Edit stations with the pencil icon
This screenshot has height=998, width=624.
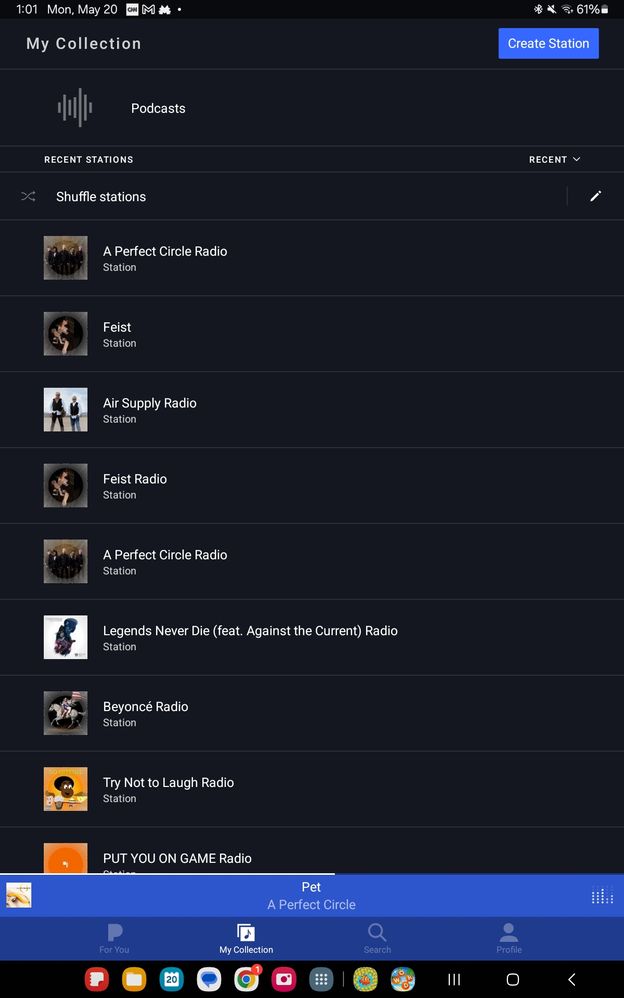point(595,197)
